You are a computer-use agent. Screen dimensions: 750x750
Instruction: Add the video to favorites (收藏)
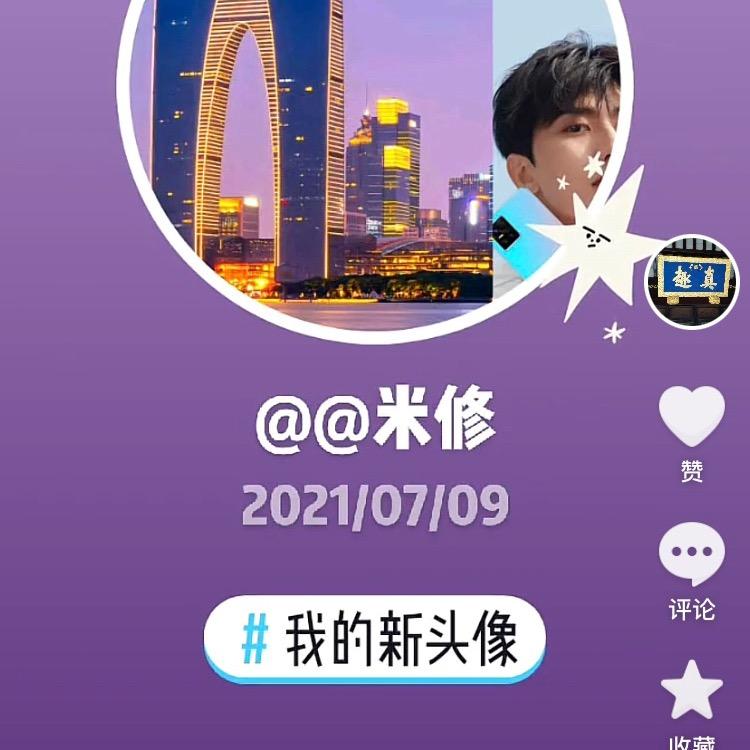coord(692,690)
